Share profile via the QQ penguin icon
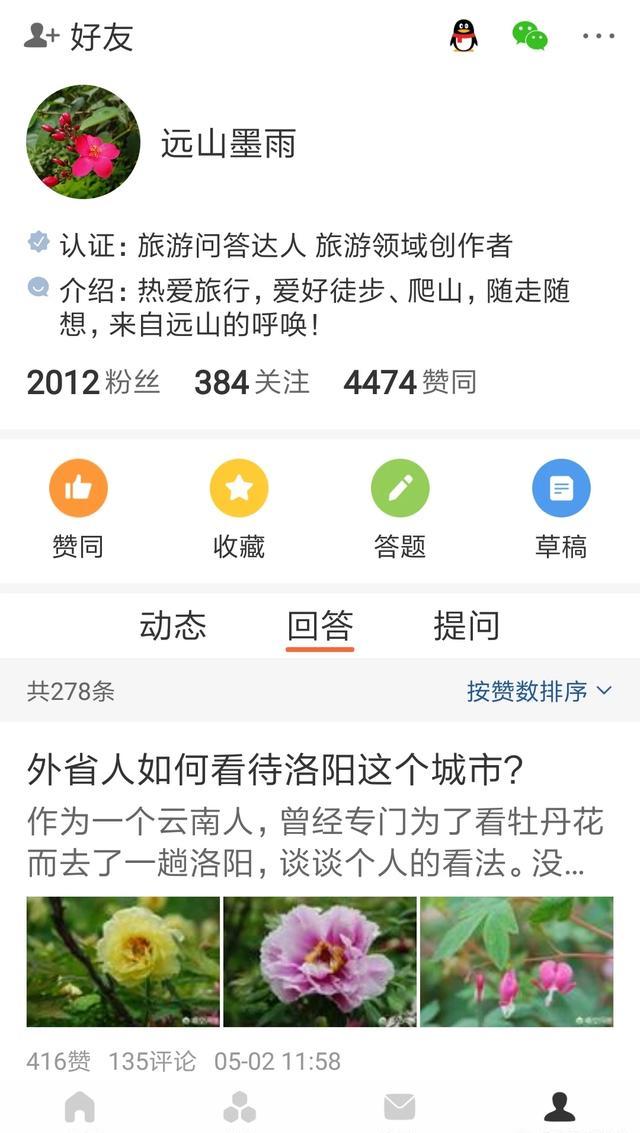The image size is (640, 1133). click(464, 35)
